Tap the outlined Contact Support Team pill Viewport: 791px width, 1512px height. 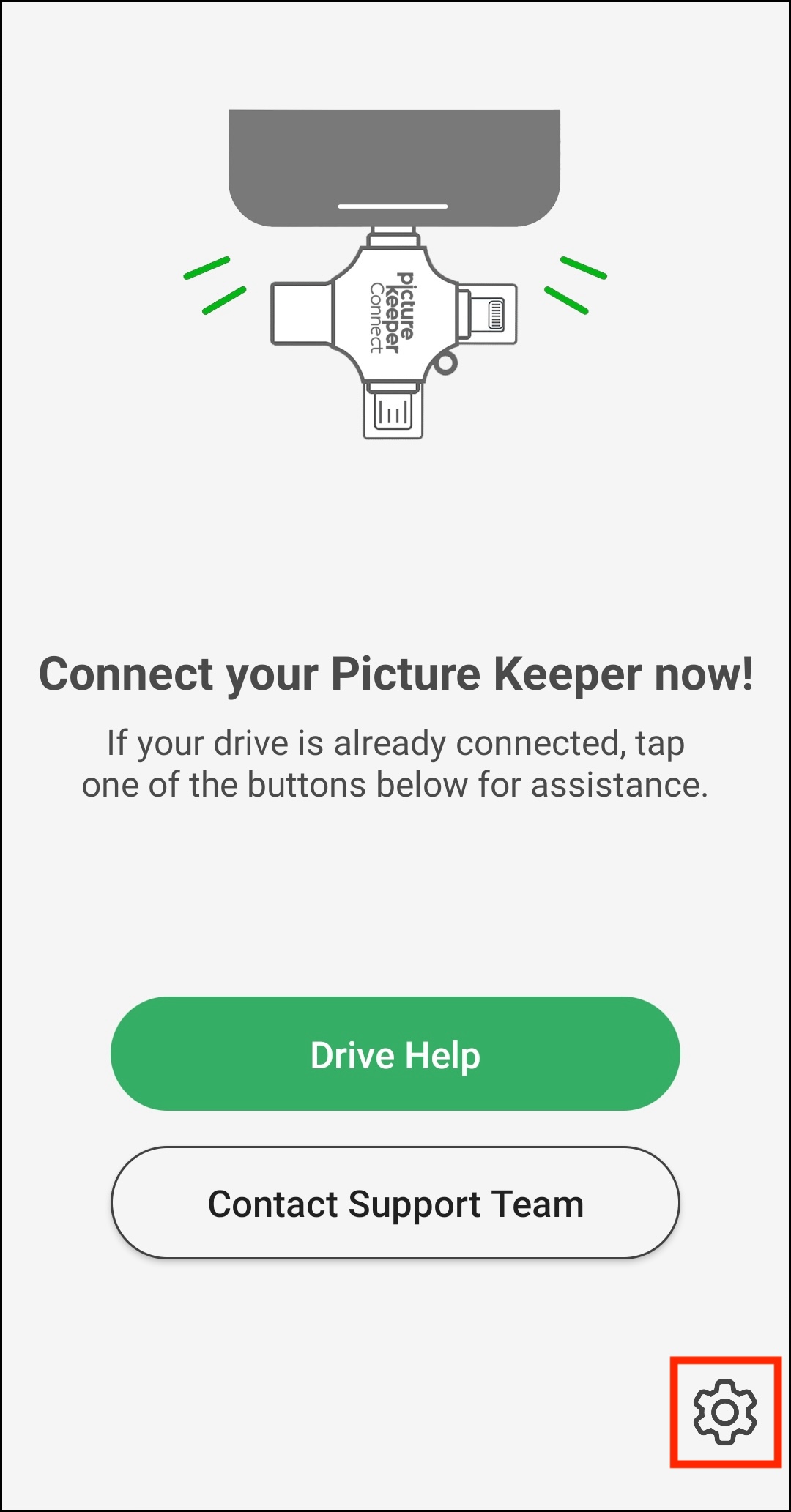click(395, 1201)
